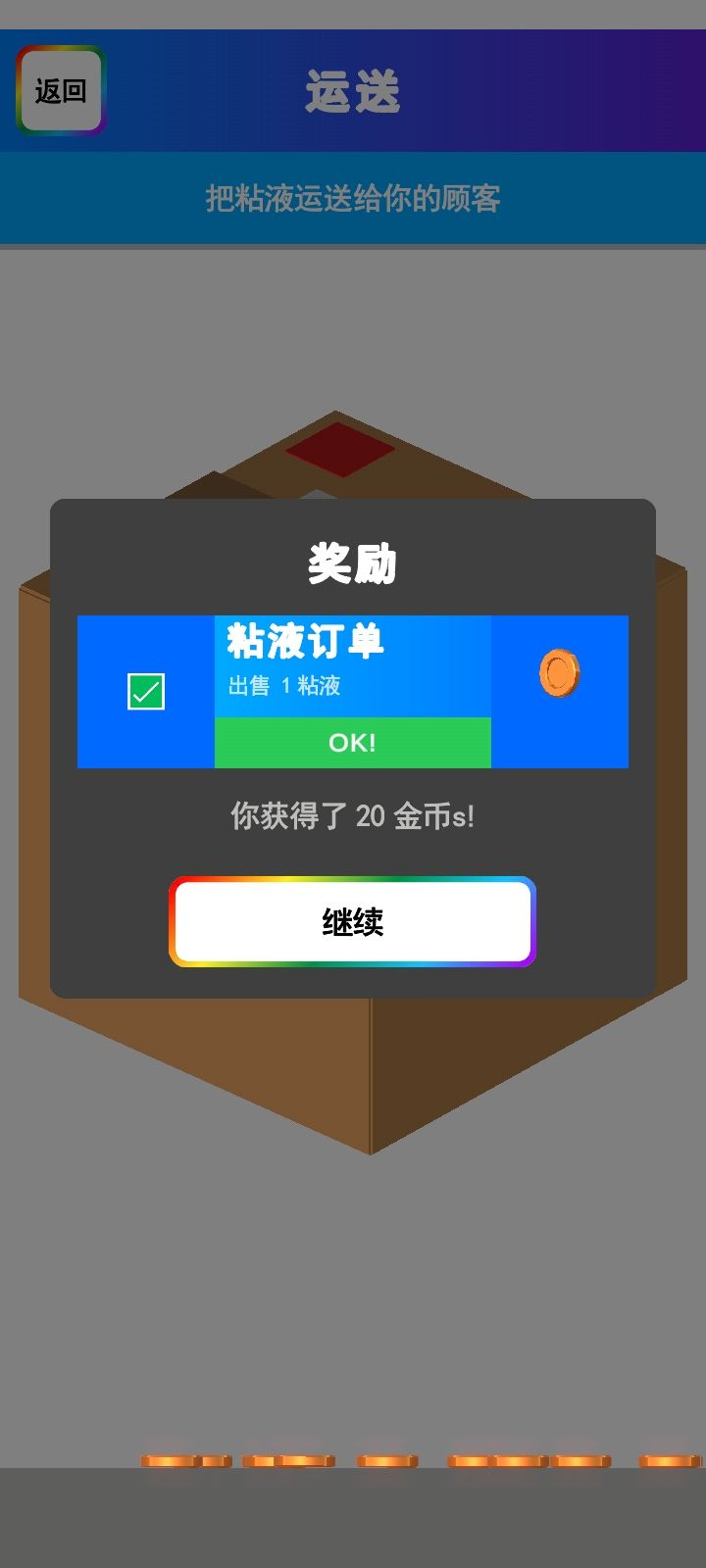
Task: Expand the 粘液订单 order details
Action: [x=304, y=642]
